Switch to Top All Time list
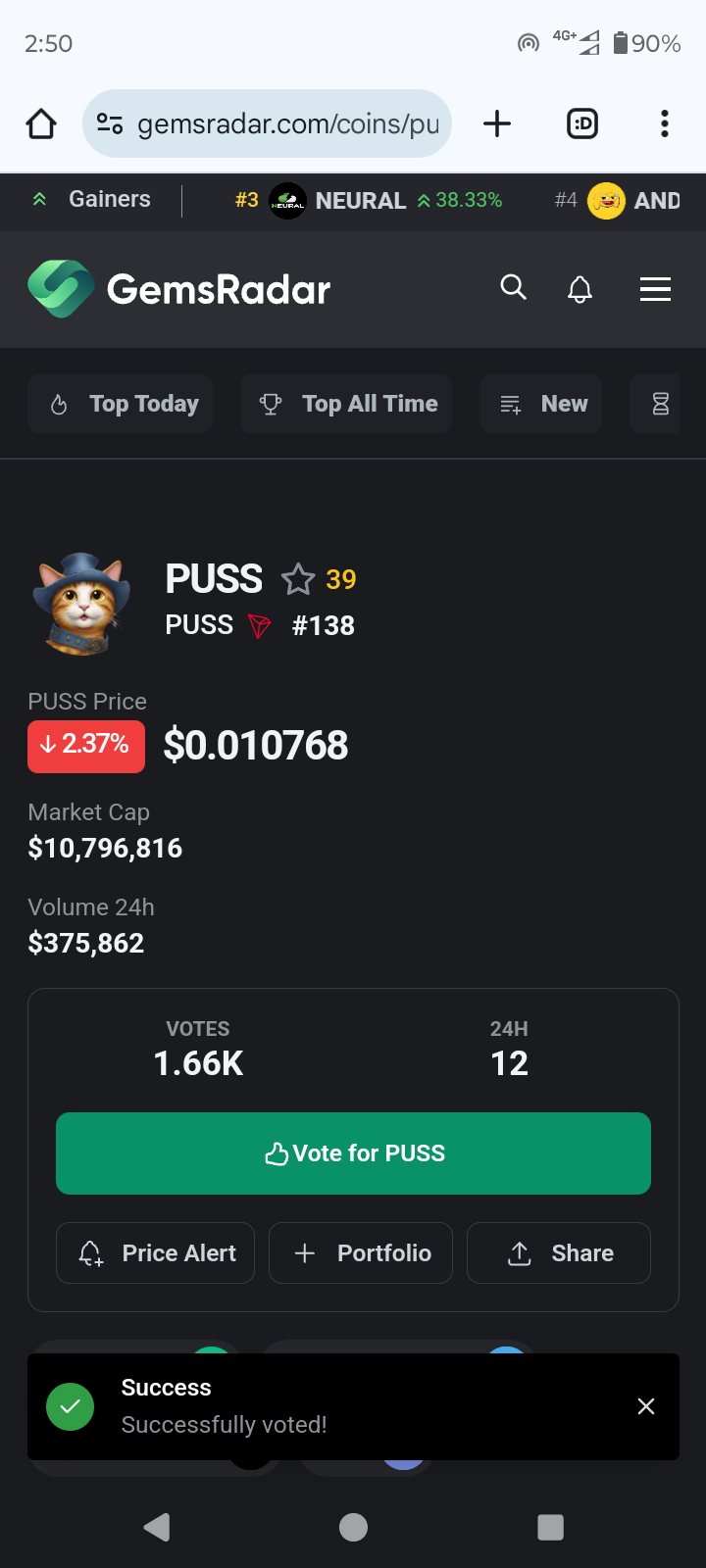The height and width of the screenshot is (1568, 706). [346, 404]
